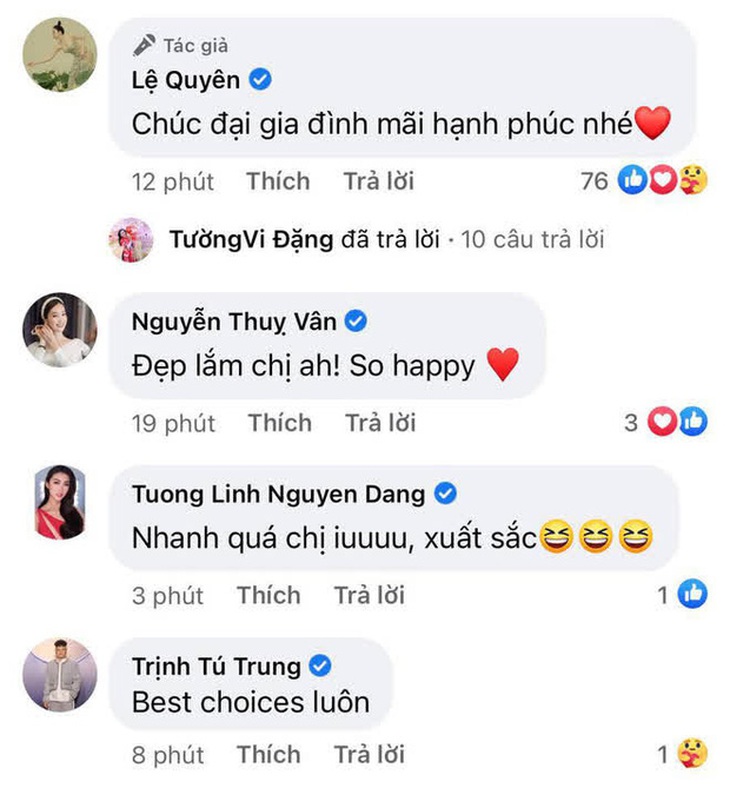Reply to Nguyễn Thuỵ Vân's comment

click(x=380, y=423)
